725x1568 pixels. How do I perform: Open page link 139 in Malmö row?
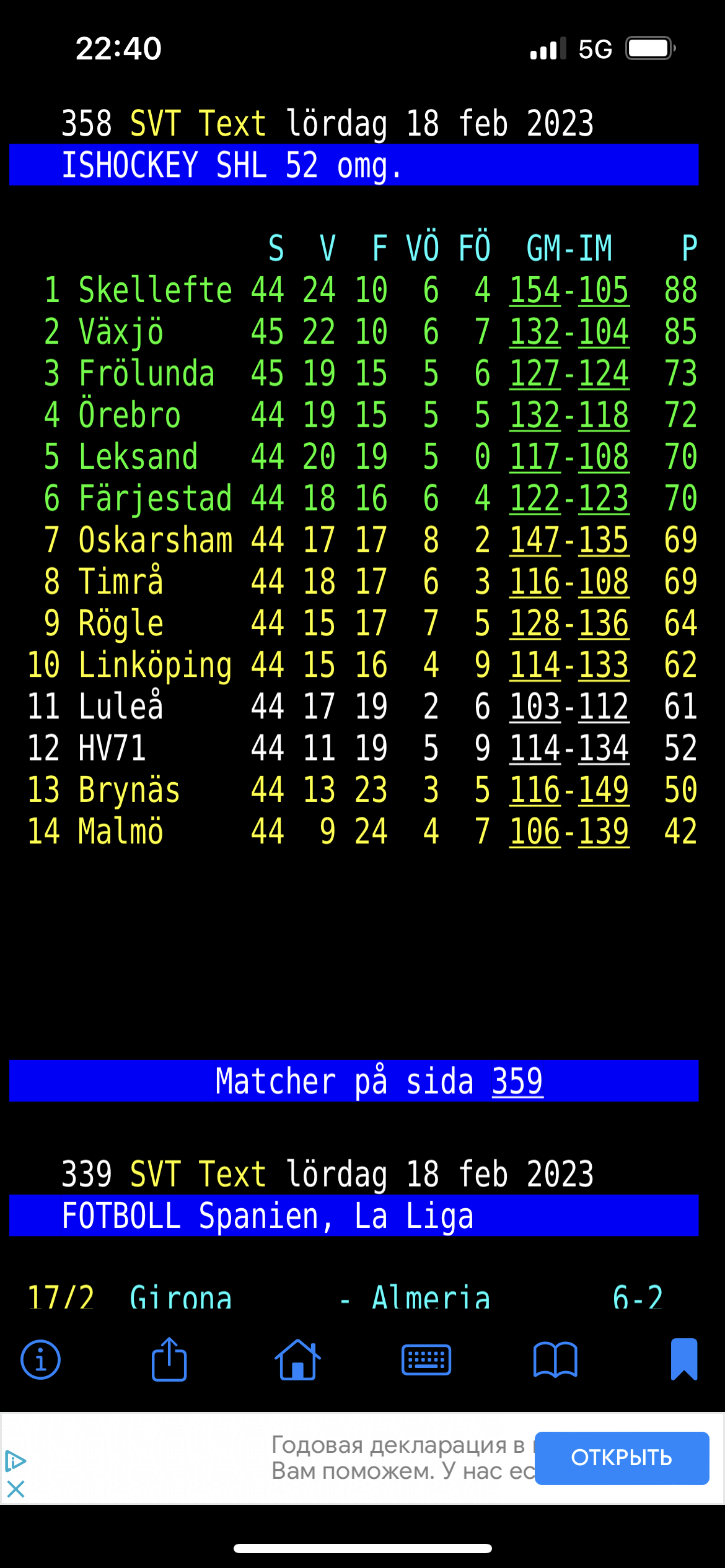coord(604,830)
